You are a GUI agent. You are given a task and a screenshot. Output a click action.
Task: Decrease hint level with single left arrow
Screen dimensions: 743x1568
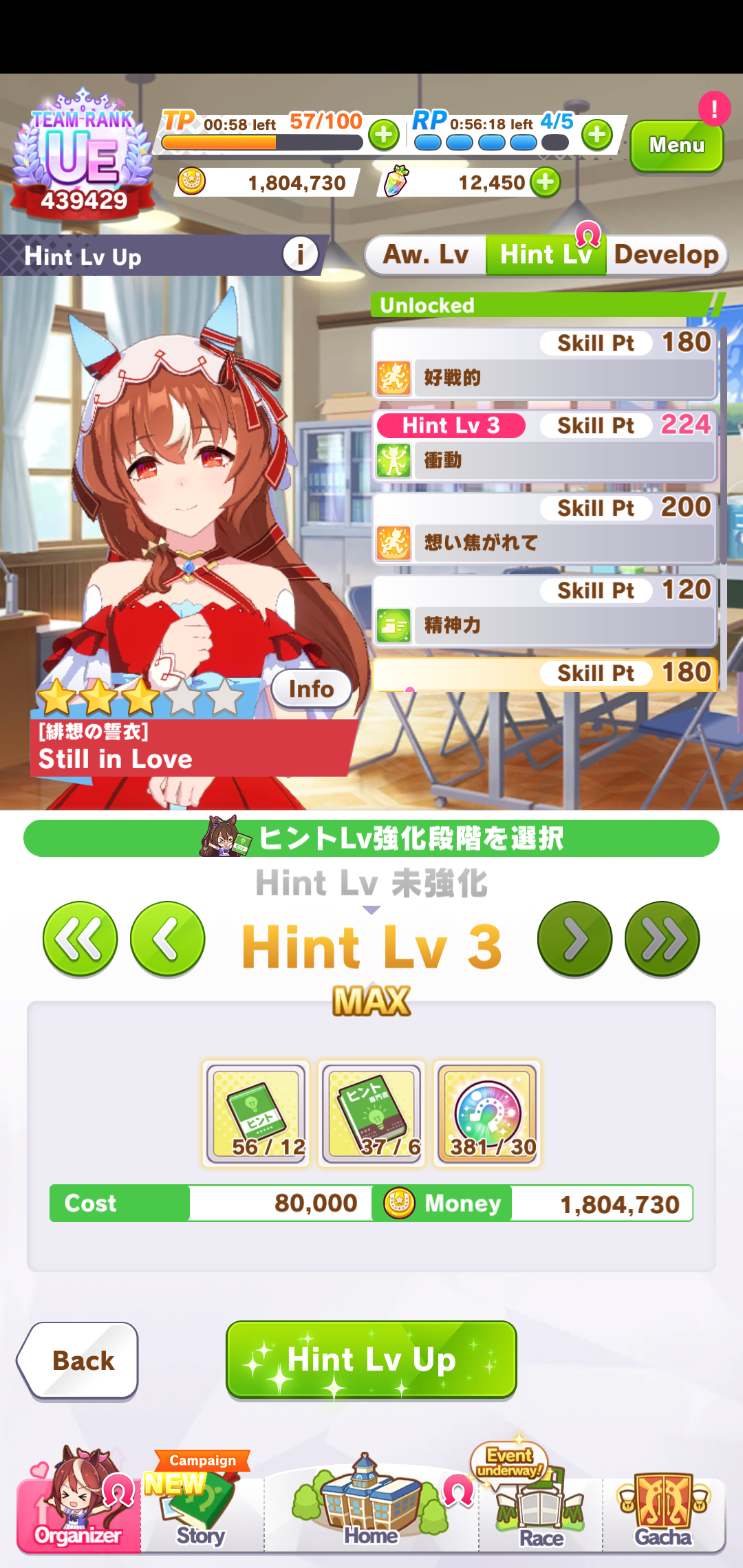pos(167,939)
